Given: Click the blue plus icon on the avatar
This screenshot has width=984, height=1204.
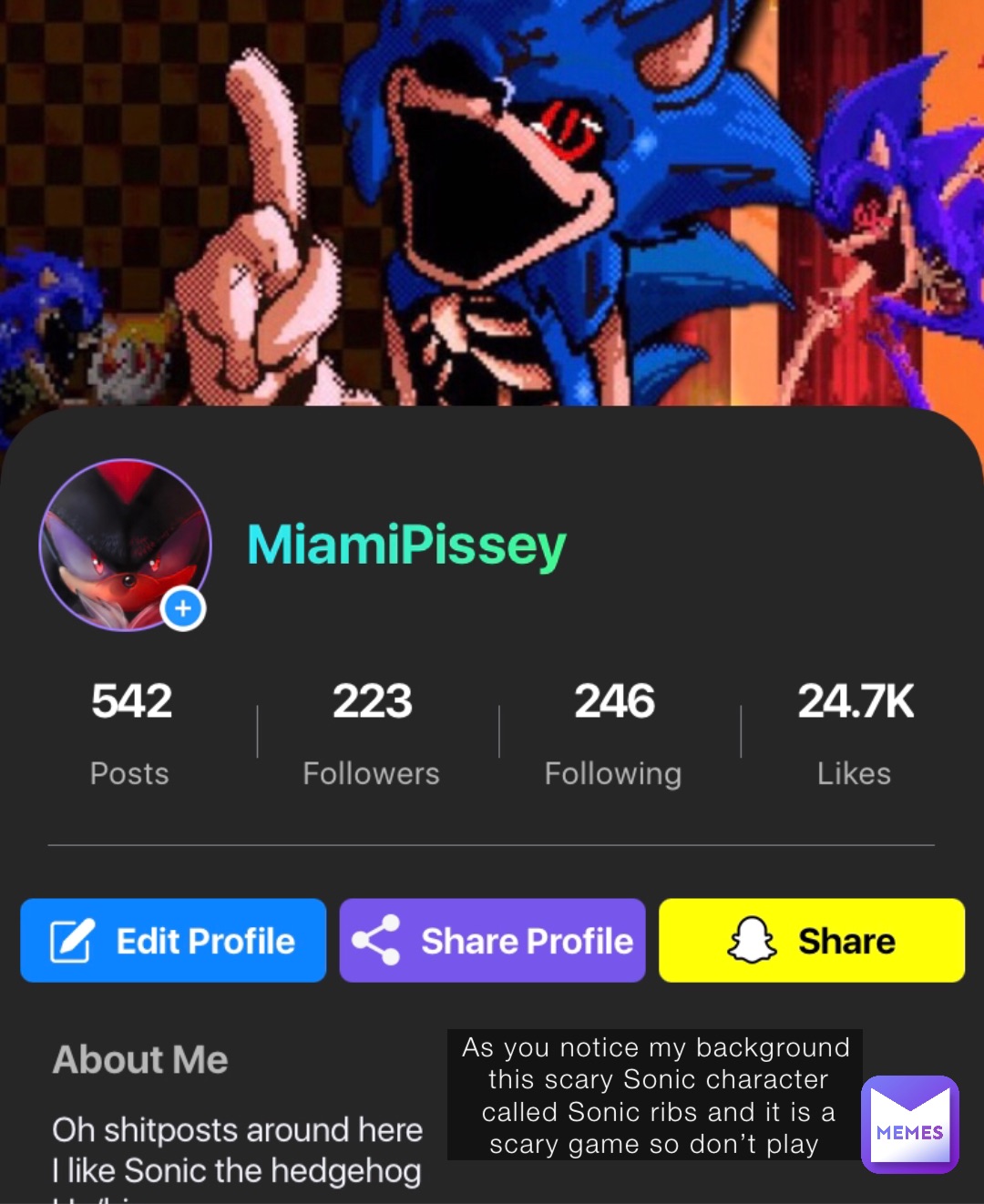Looking at the screenshot, I should click(x=182, y=608).
